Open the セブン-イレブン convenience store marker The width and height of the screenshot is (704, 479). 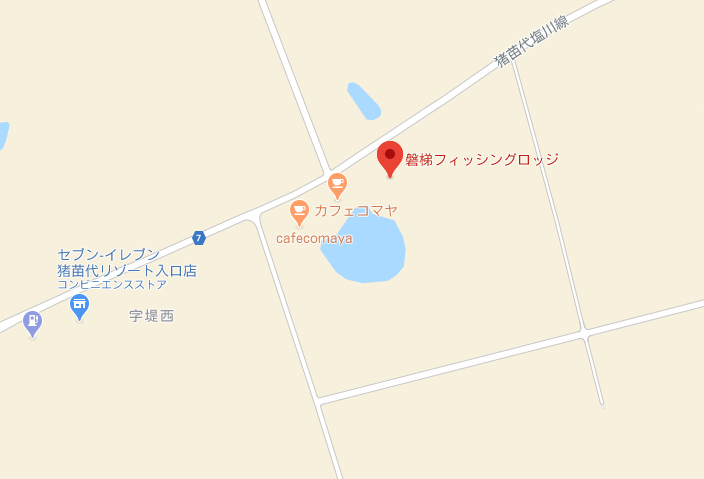click(x=80, y=306)
